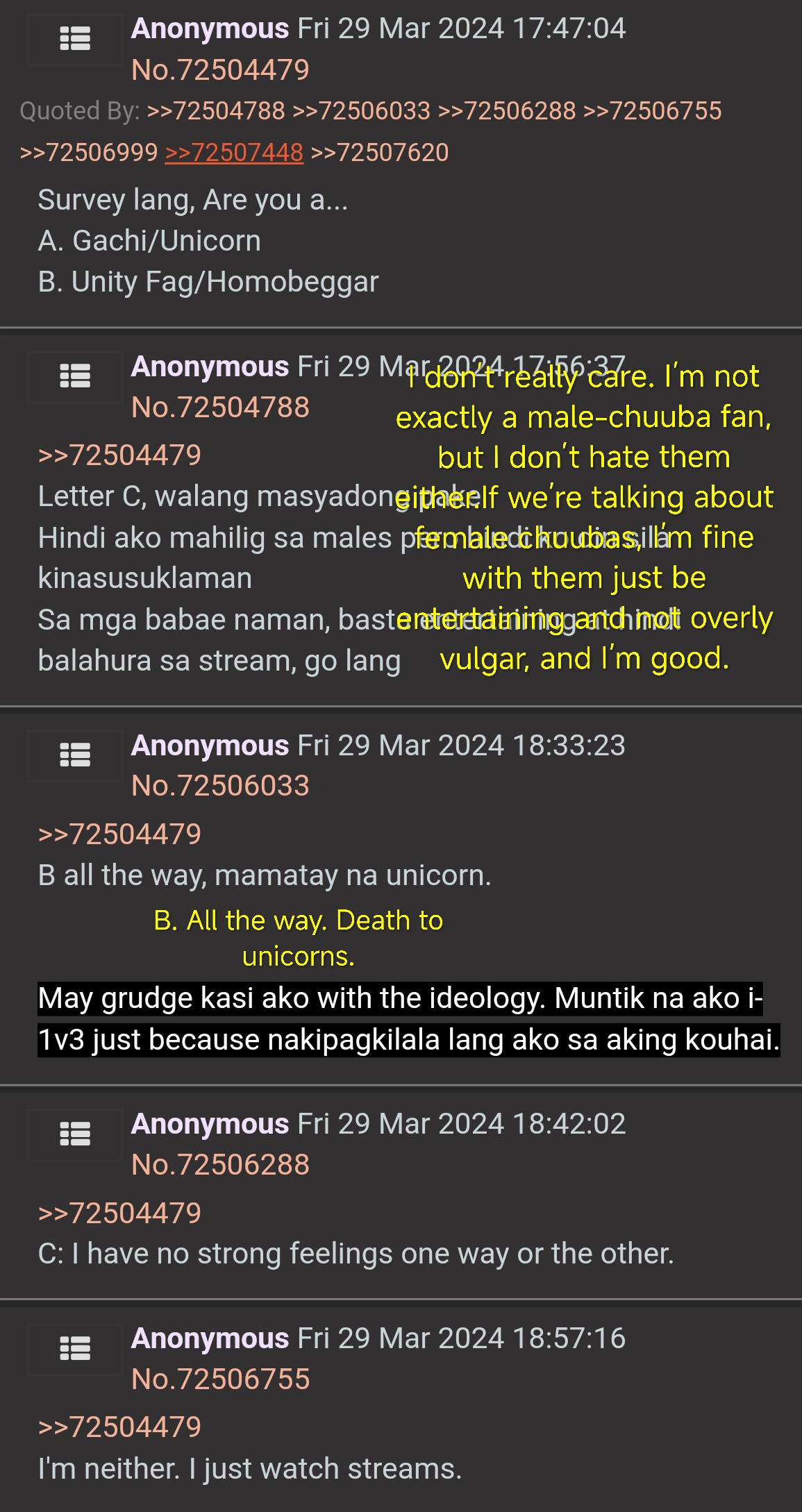Tap post number No.72506033
This screenshot has height=1512, width=802.
click(x=220, y=786)
